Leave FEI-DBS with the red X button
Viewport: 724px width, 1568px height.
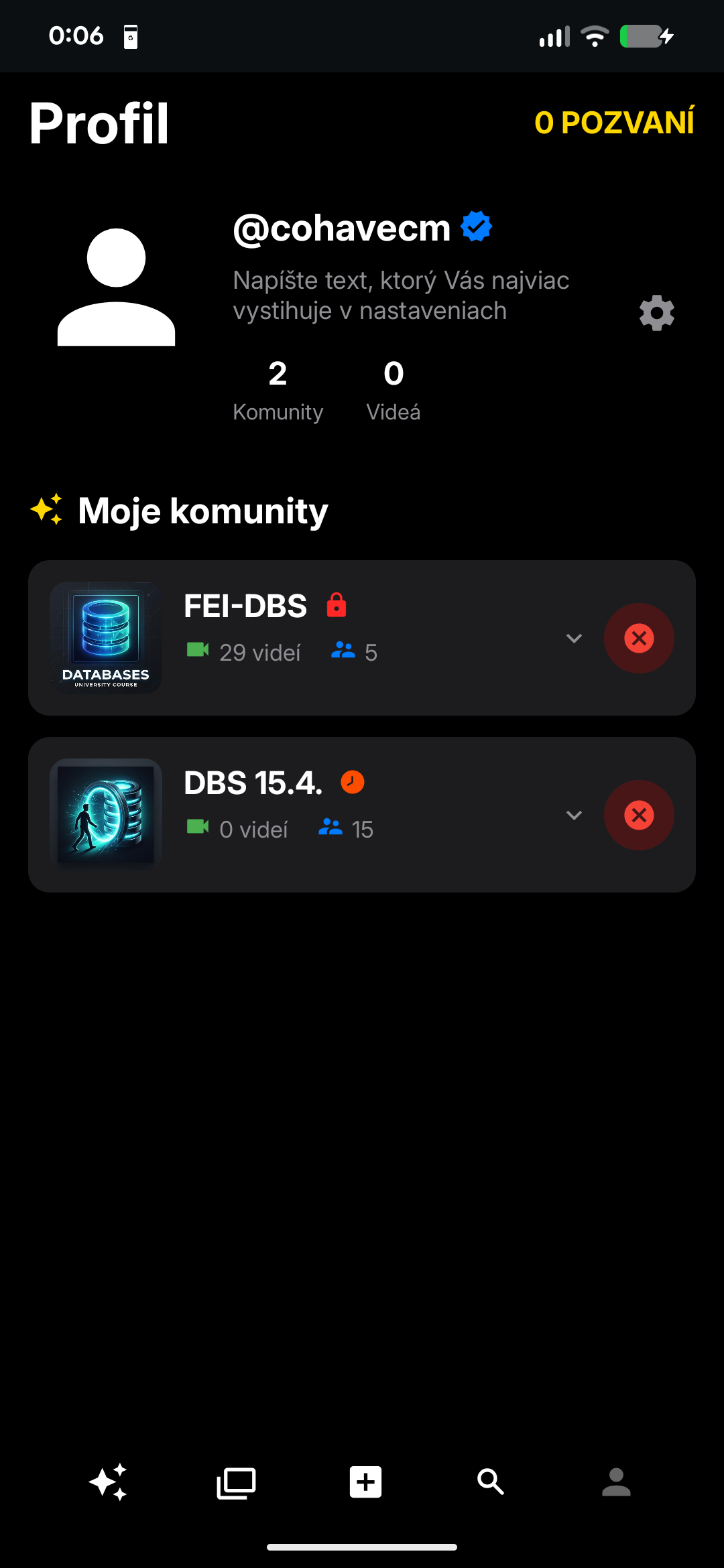(639, 638)
